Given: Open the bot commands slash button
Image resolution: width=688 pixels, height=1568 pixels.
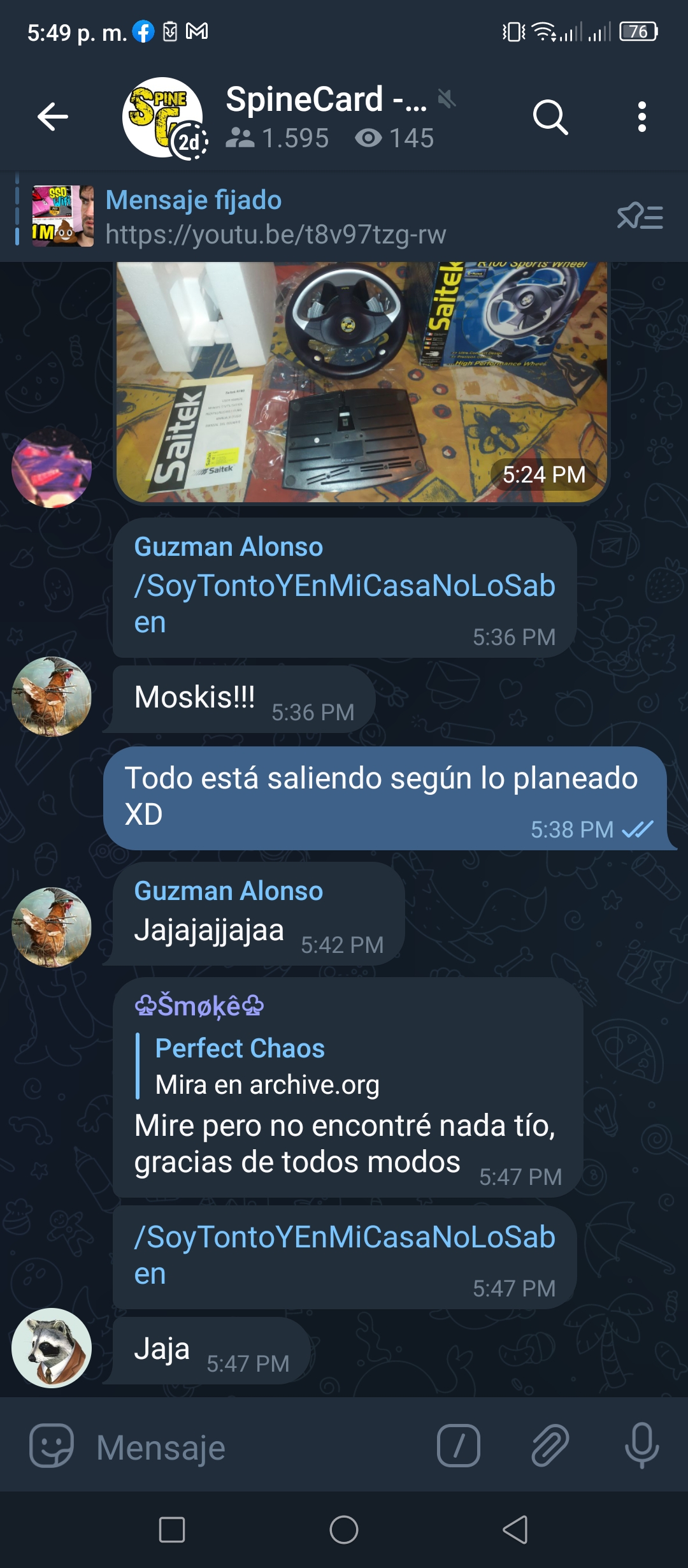Looking at the screenshot, I should [x=458, y=1446].
